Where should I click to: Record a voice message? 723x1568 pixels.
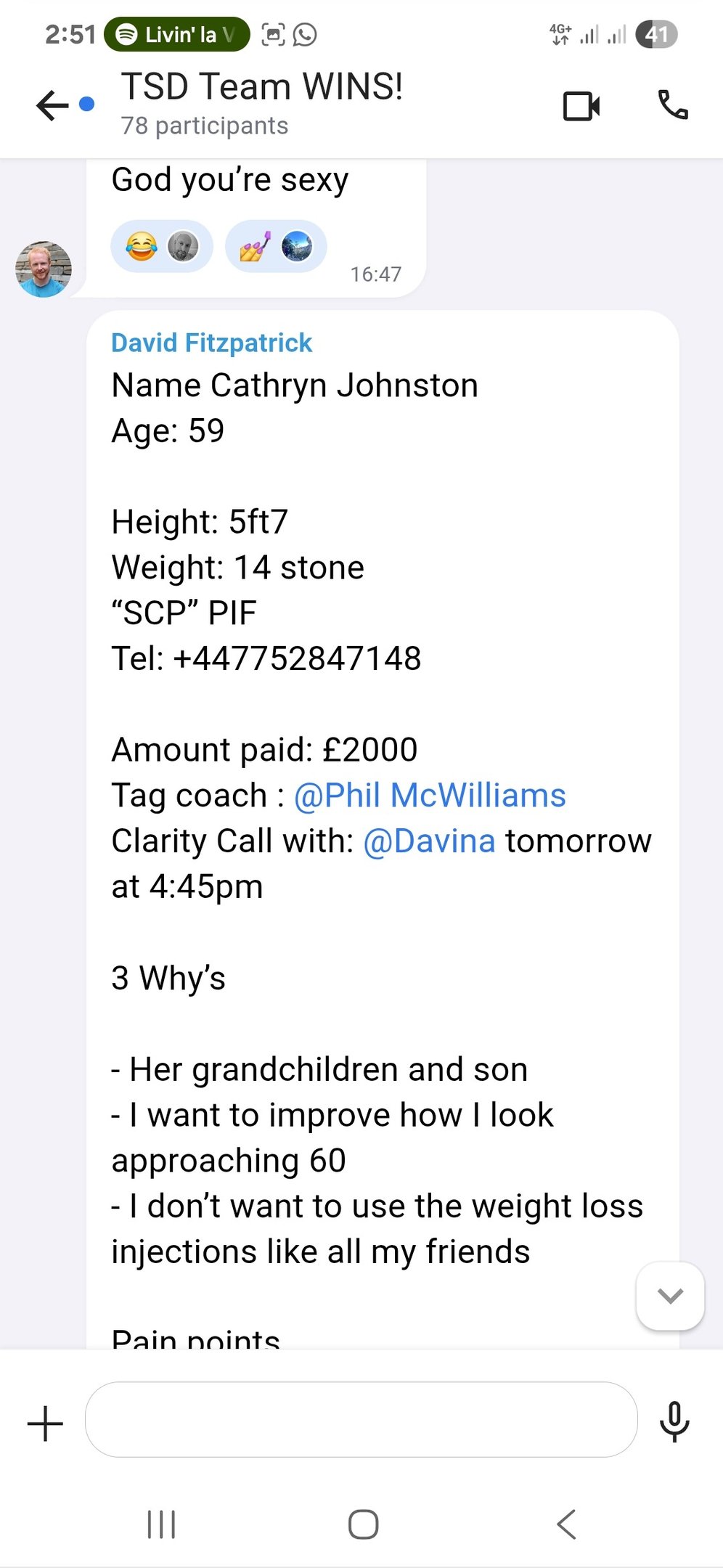(x=674, y=1421)
